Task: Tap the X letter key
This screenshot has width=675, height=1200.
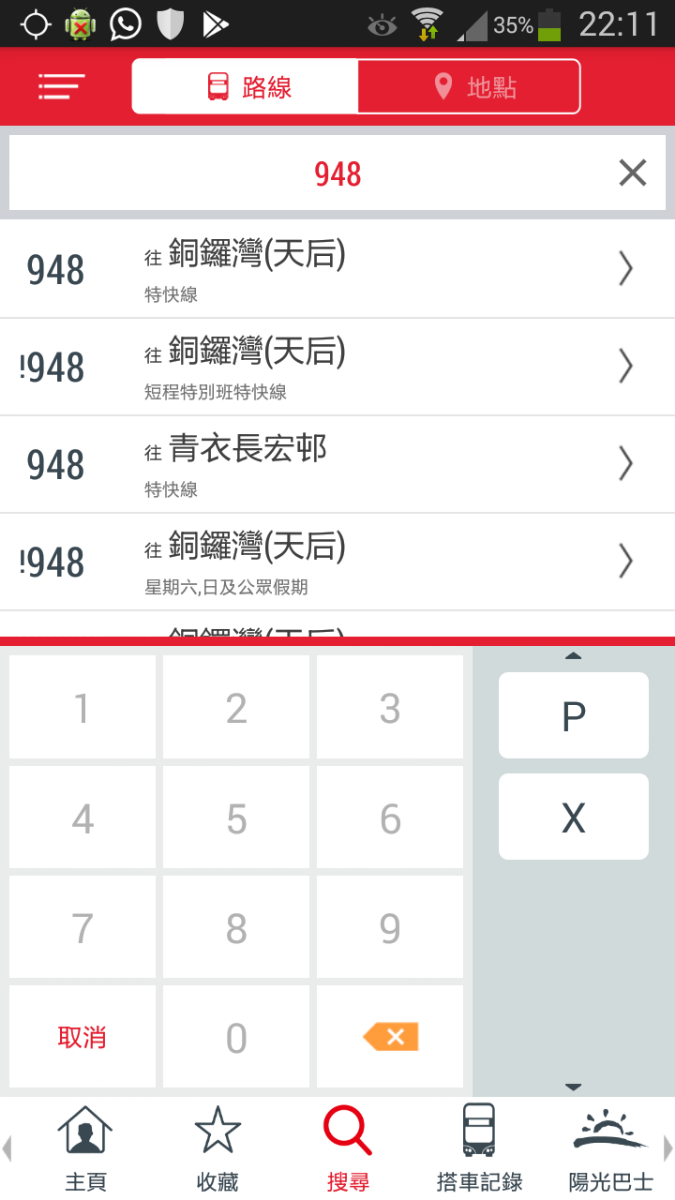Action: point(573,817)
